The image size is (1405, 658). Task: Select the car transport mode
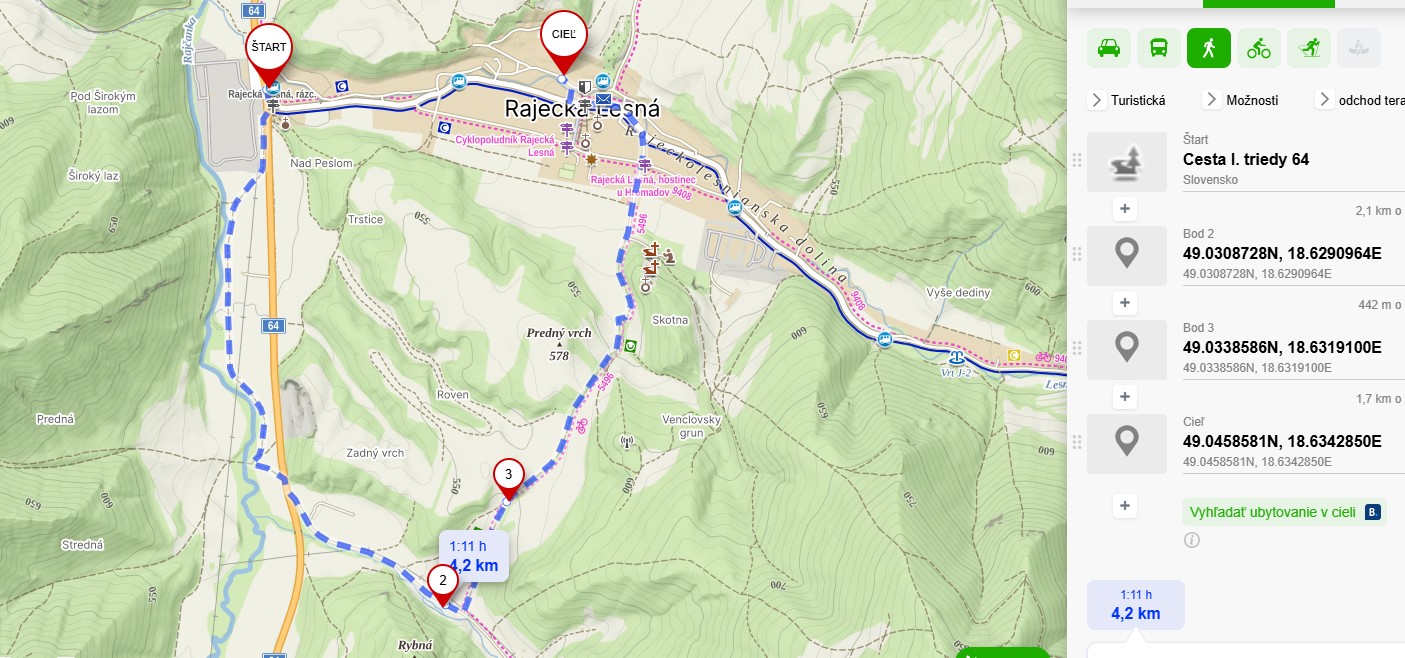tap(1109, 48)
